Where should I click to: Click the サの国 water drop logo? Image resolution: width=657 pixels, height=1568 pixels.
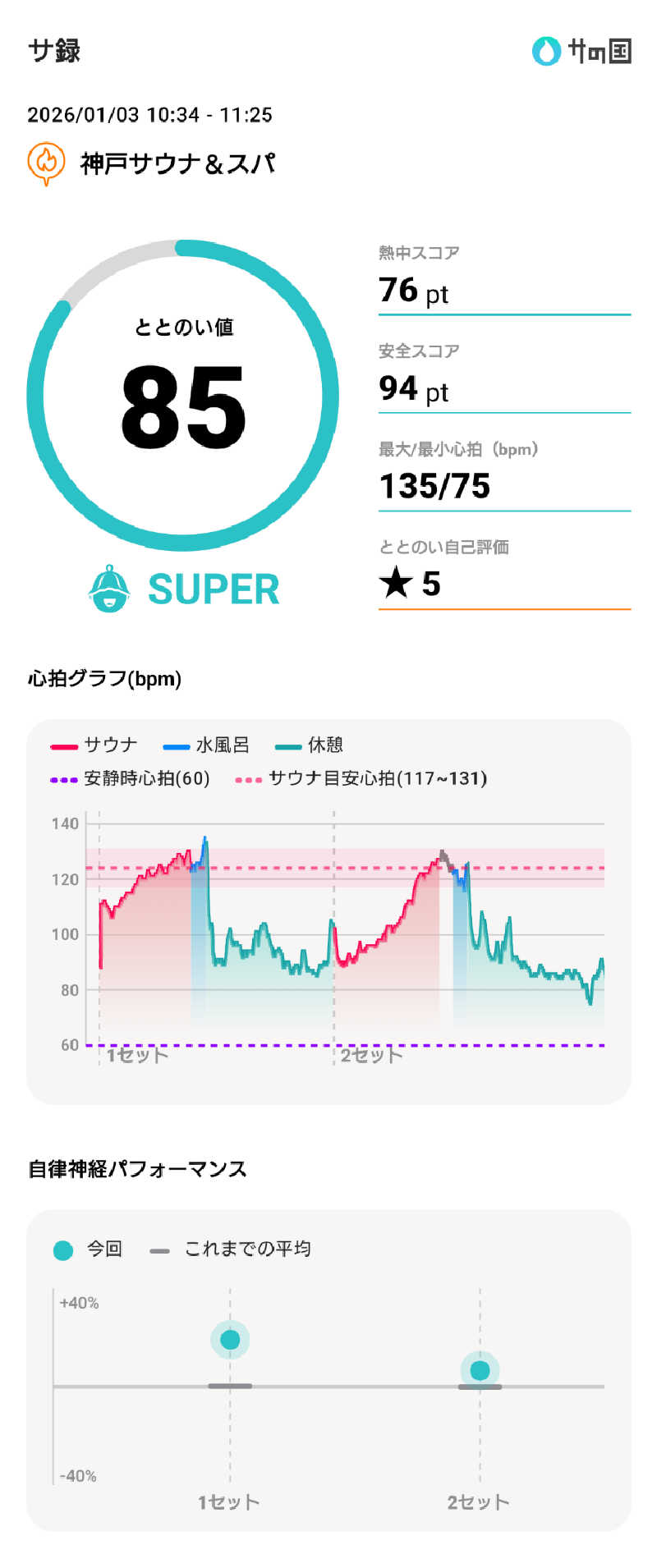[544, 51]
